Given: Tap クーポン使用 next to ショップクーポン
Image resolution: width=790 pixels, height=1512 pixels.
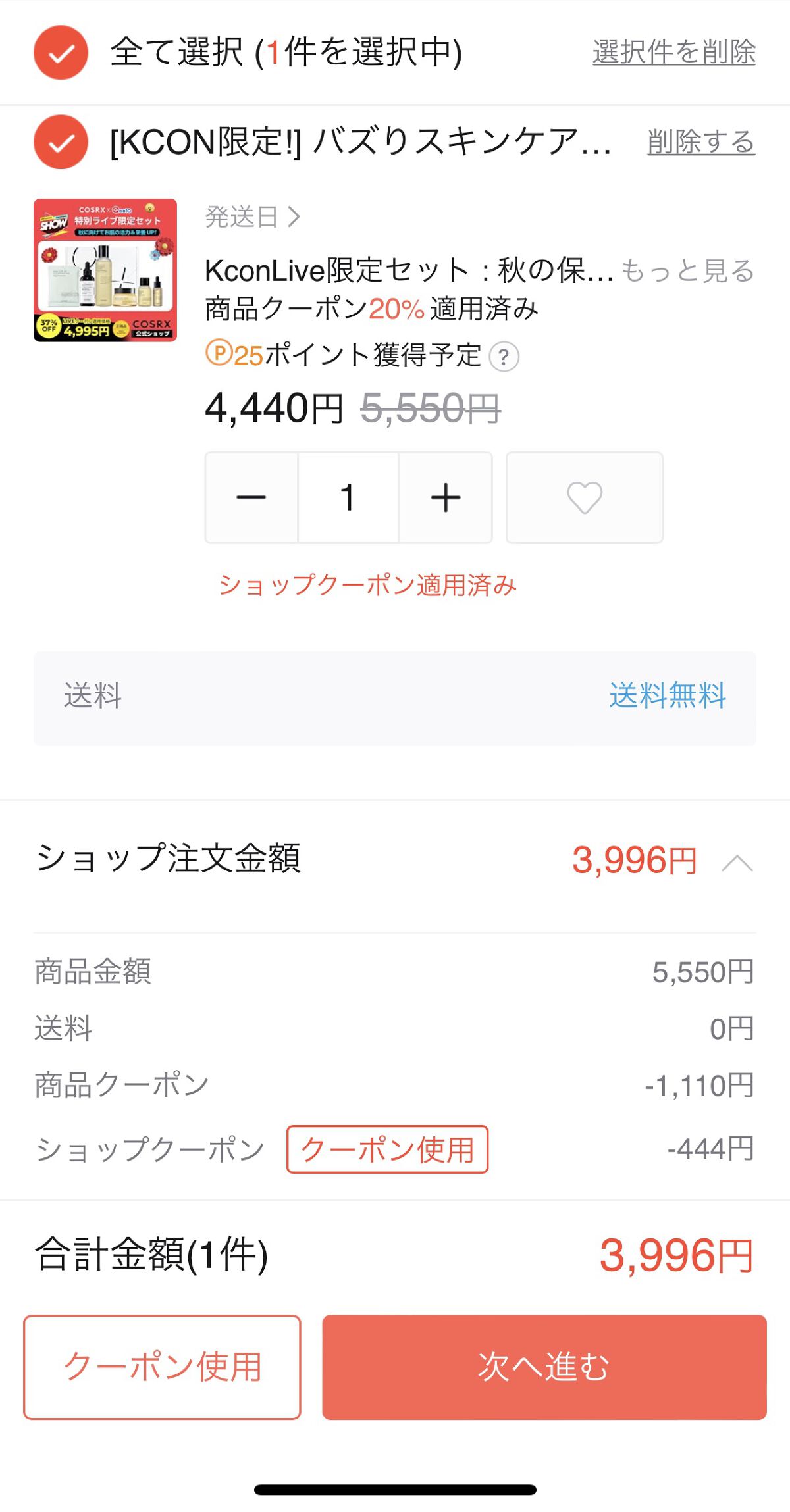Looking at the screenshot, I should 387,1149.
